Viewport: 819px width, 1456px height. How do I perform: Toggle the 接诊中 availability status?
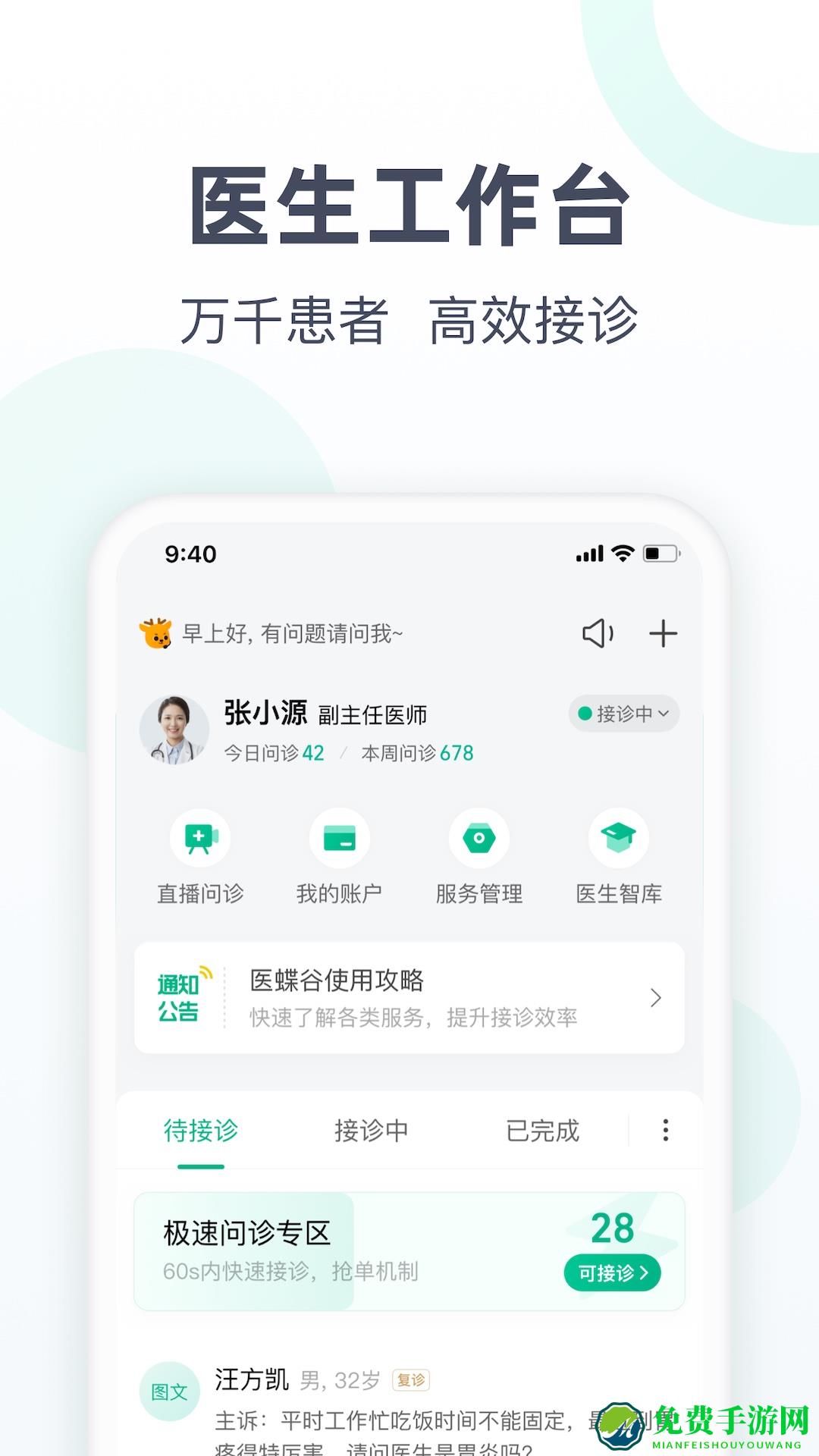[x=622, y=714]
